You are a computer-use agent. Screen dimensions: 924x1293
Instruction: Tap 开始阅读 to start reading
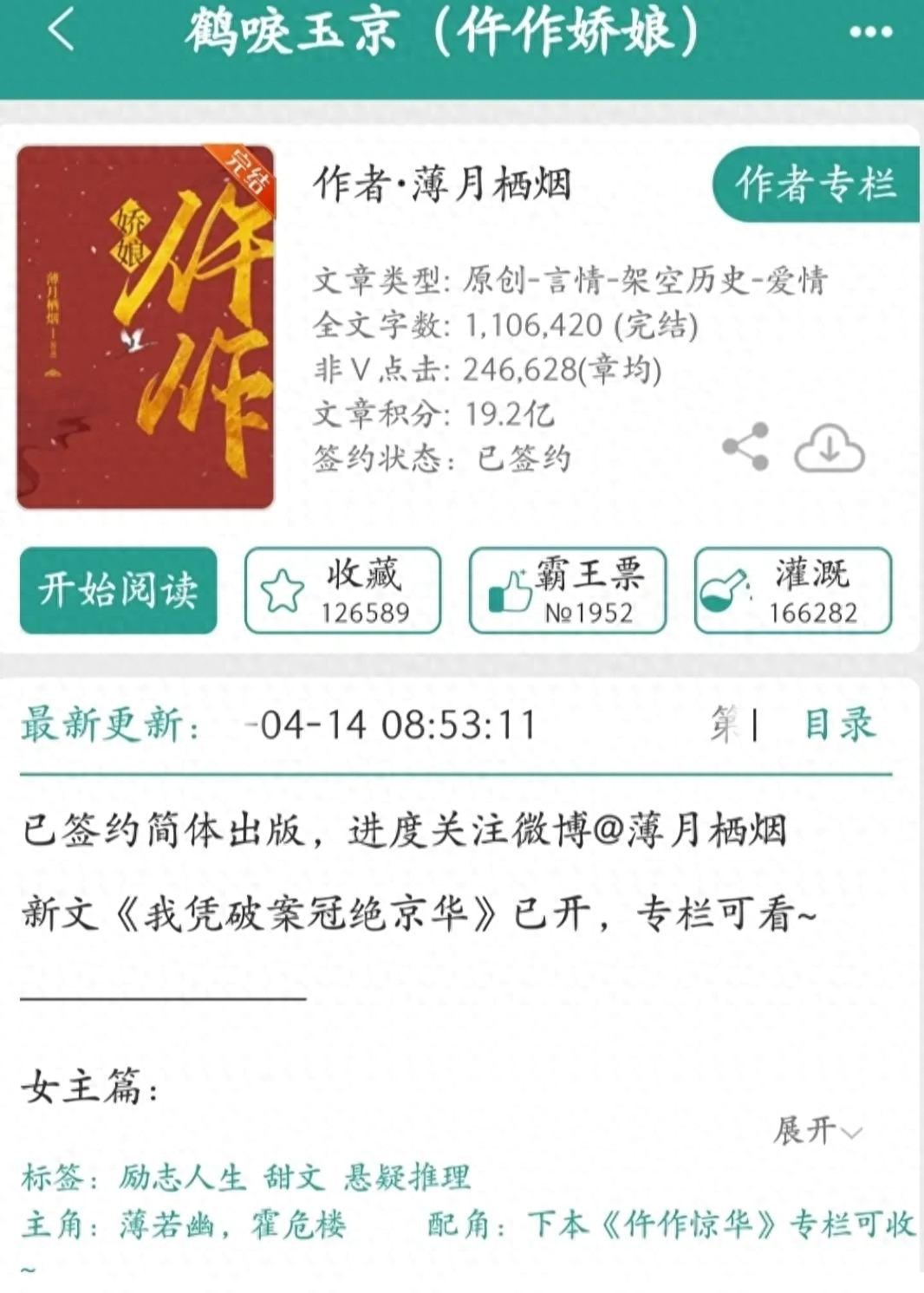[x=118, y=590]
